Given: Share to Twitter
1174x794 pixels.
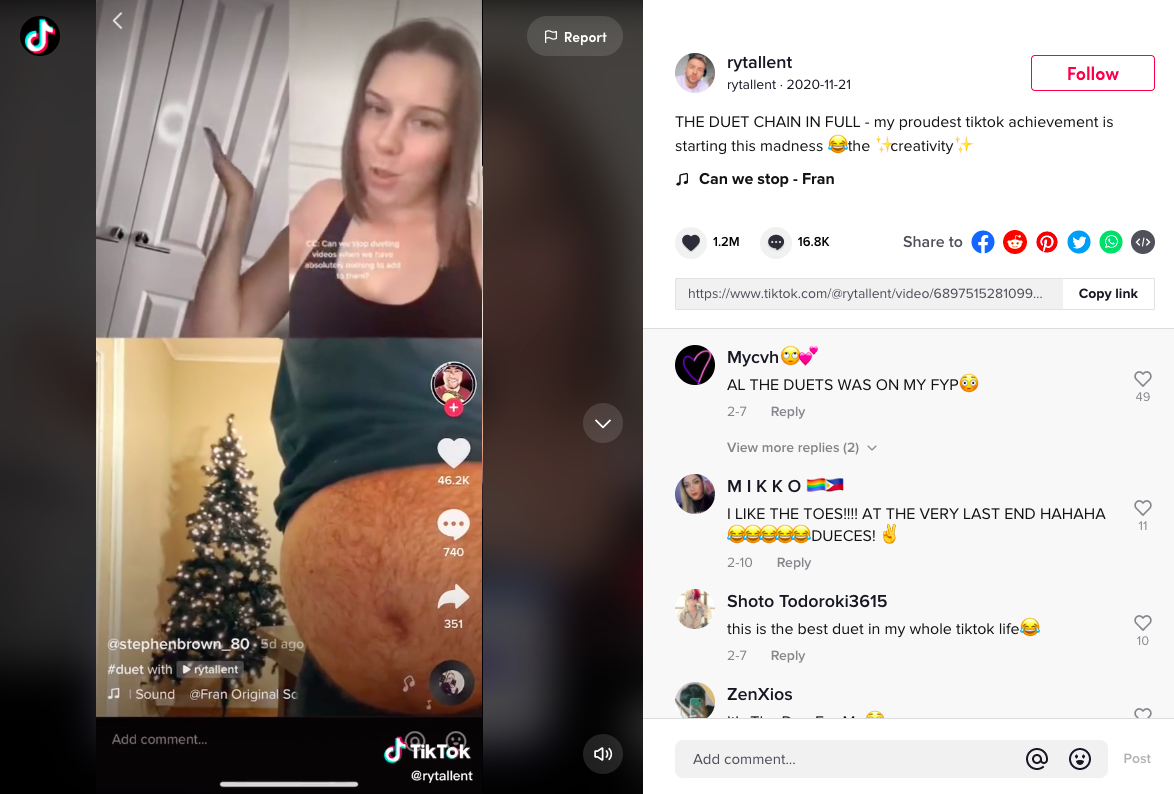Looking at the screenshot, I should 1078,242.
